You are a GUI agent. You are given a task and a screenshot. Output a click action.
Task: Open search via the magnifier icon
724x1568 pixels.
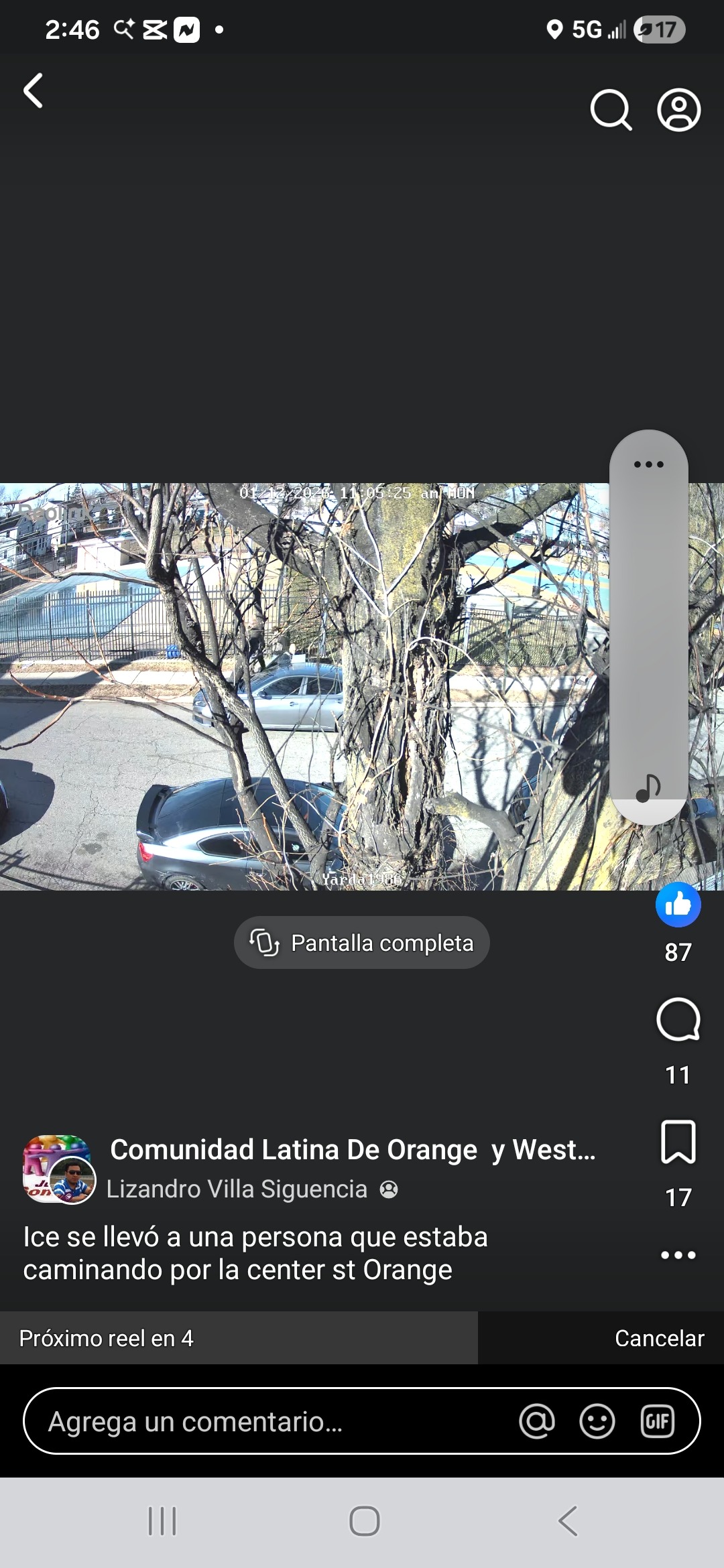611,110
